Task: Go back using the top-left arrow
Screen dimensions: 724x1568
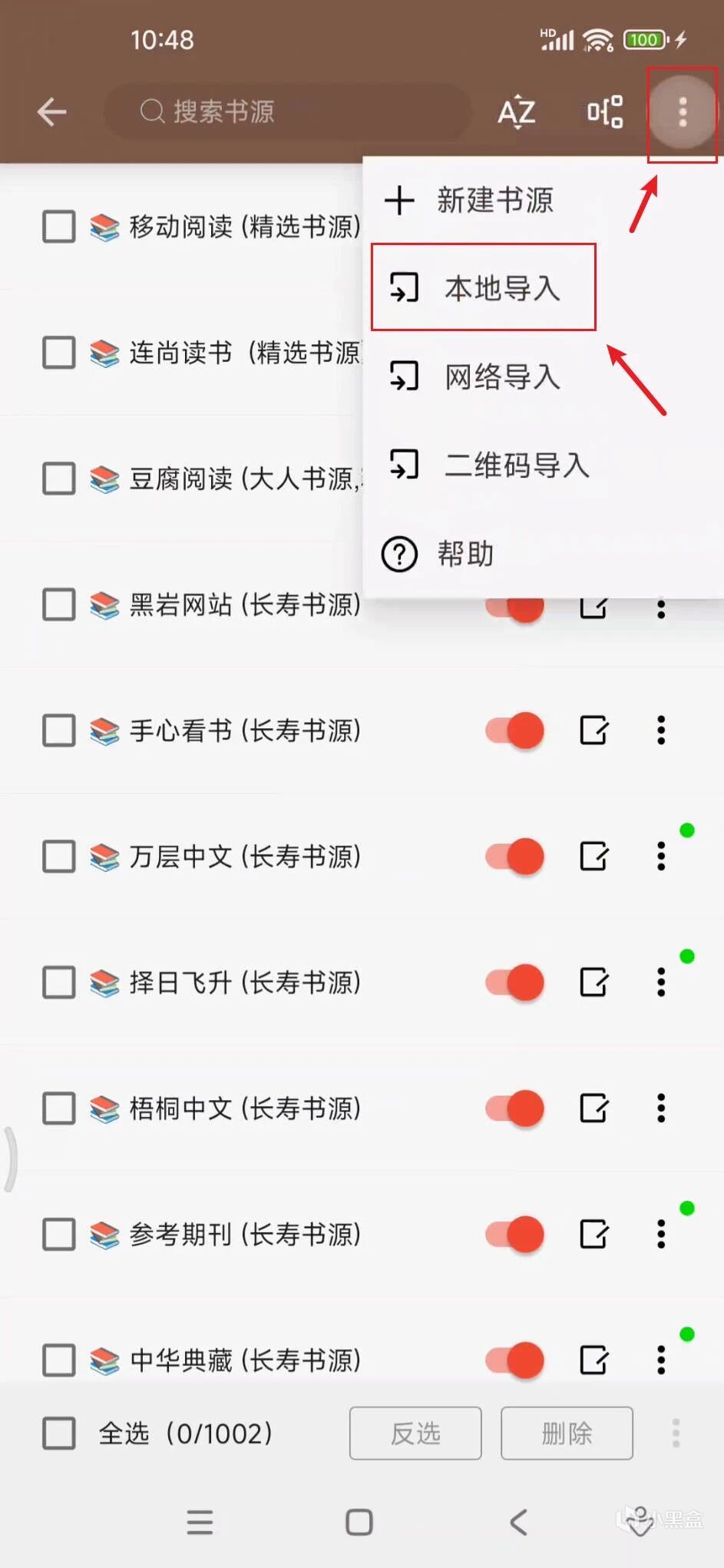Action: (x=52, y=112)
